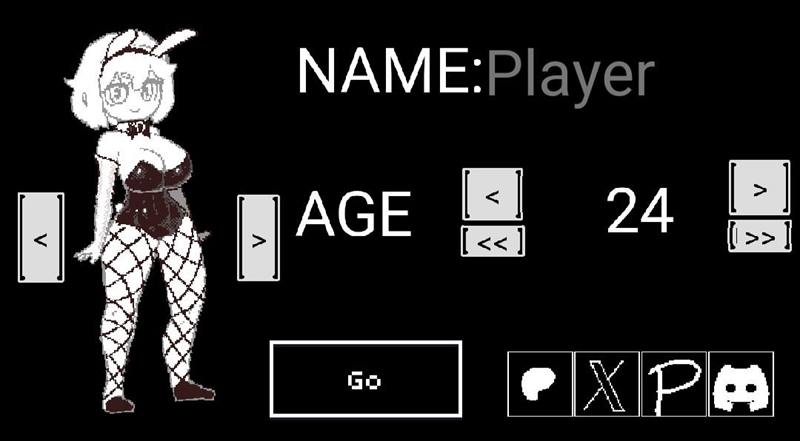Decrease age with the double-left arrow
This screenshot has width=800, height=441.
(492, 241)
